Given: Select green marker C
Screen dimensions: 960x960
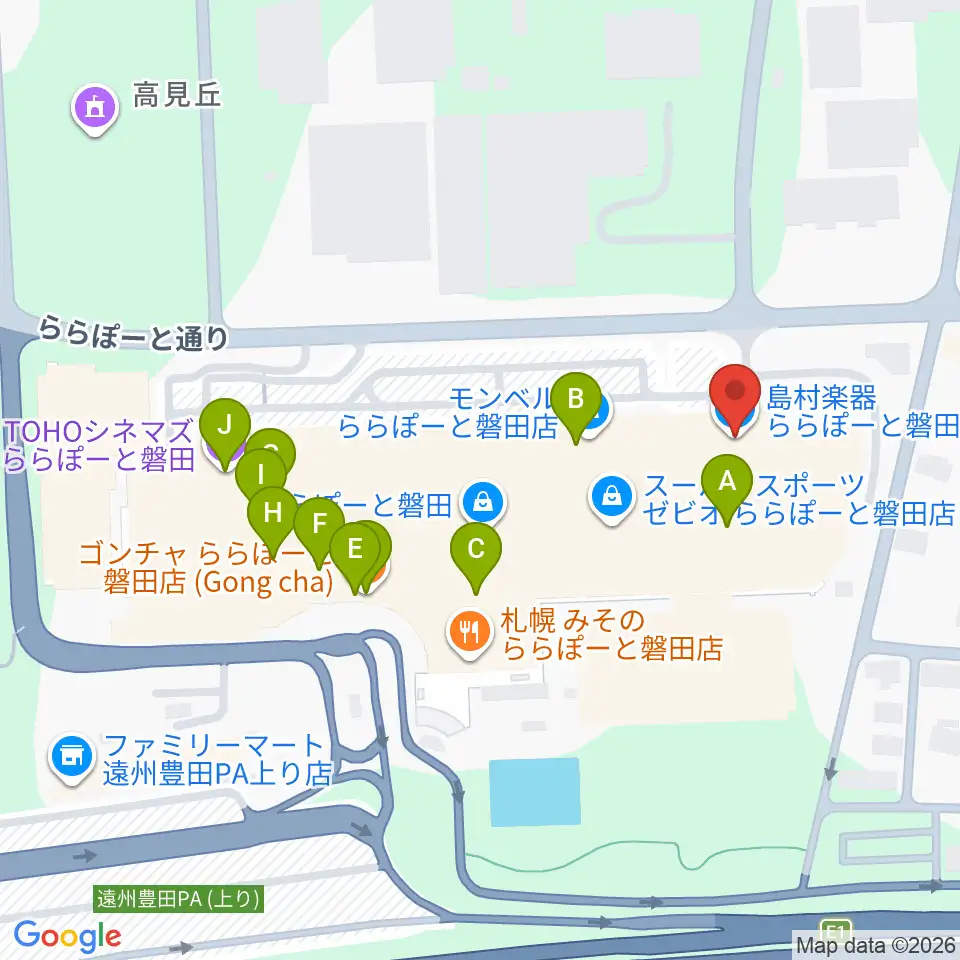Looking at the screenshot, I should [x=476, y=557].
